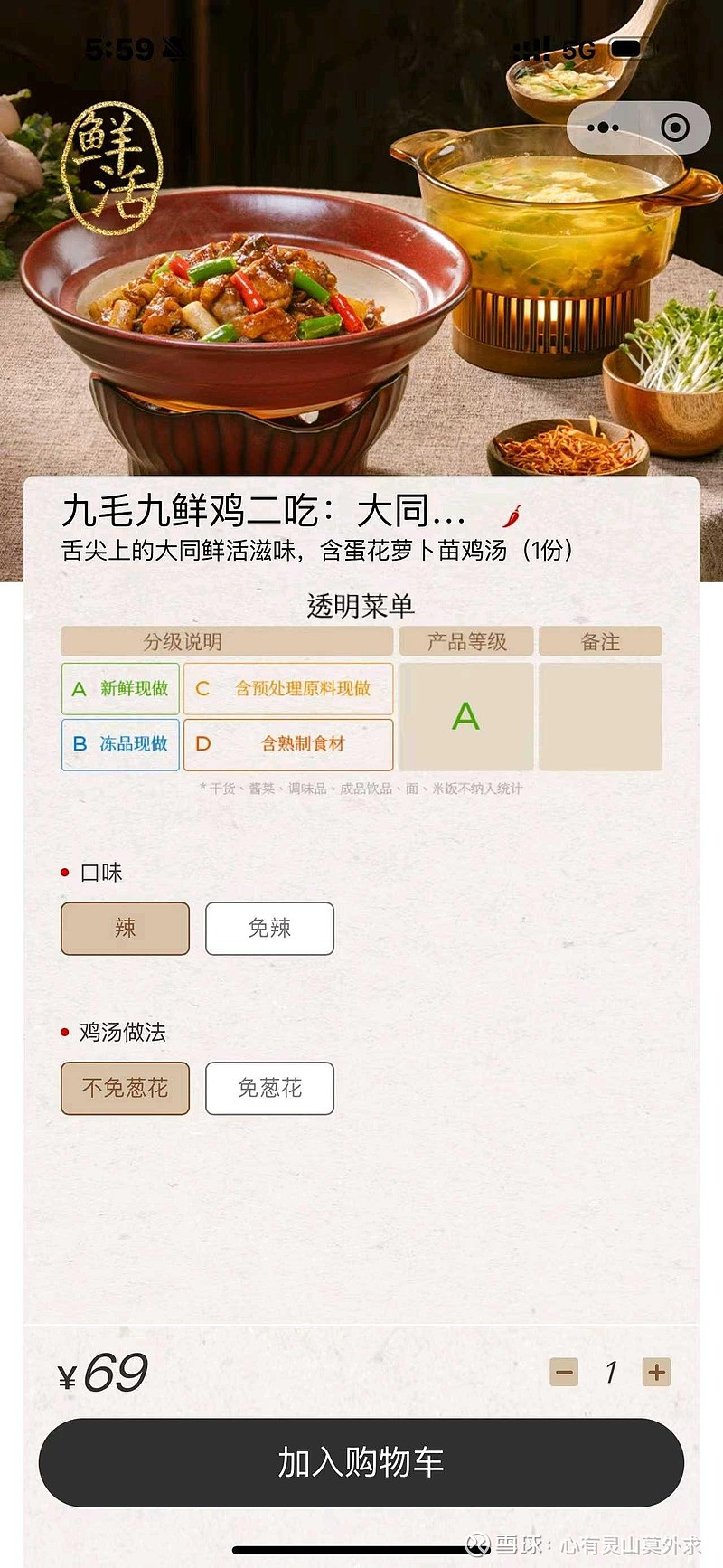This screenshot has width=723, height=1568.
Task: Tap the circular capsule minimize icon
Action: [x=674, y=128]
